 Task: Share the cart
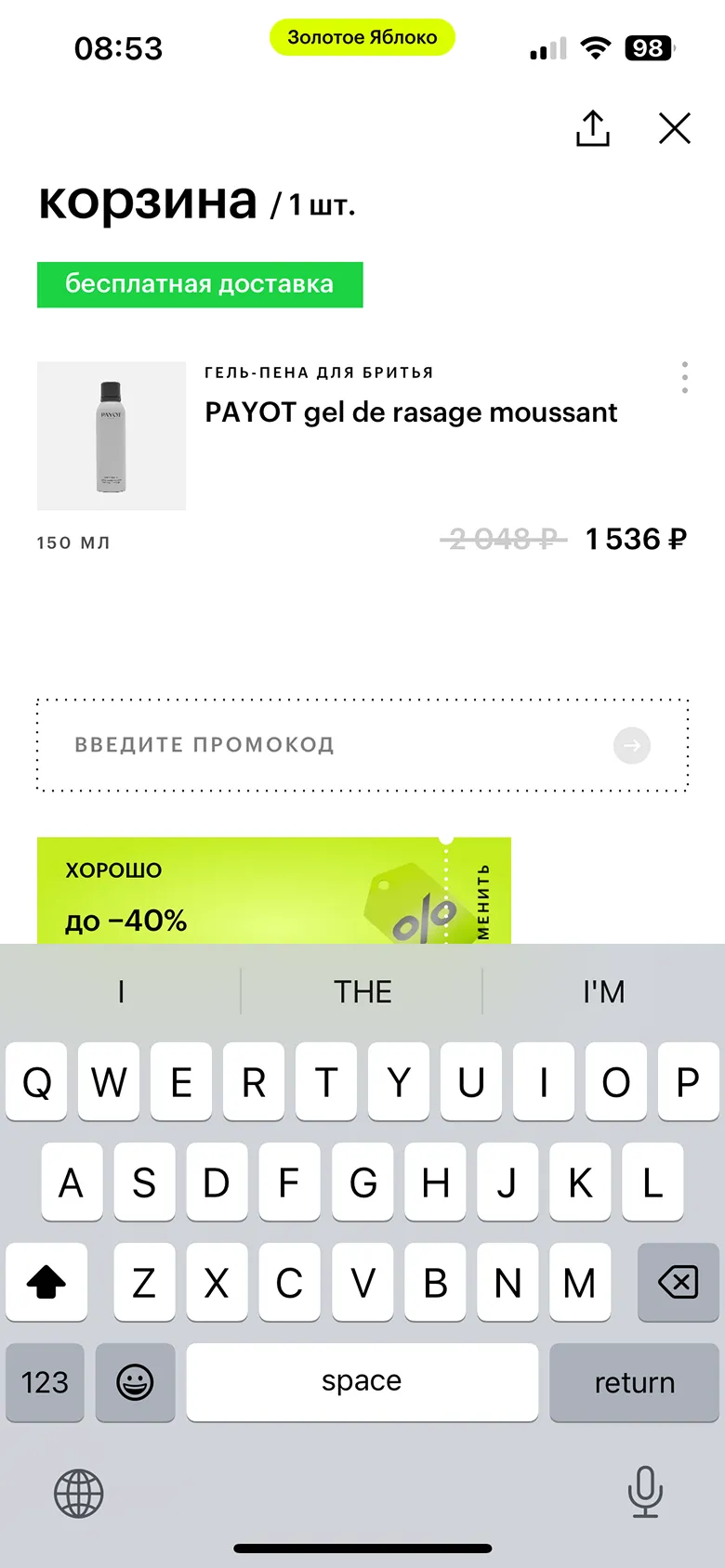coord(592,128)
